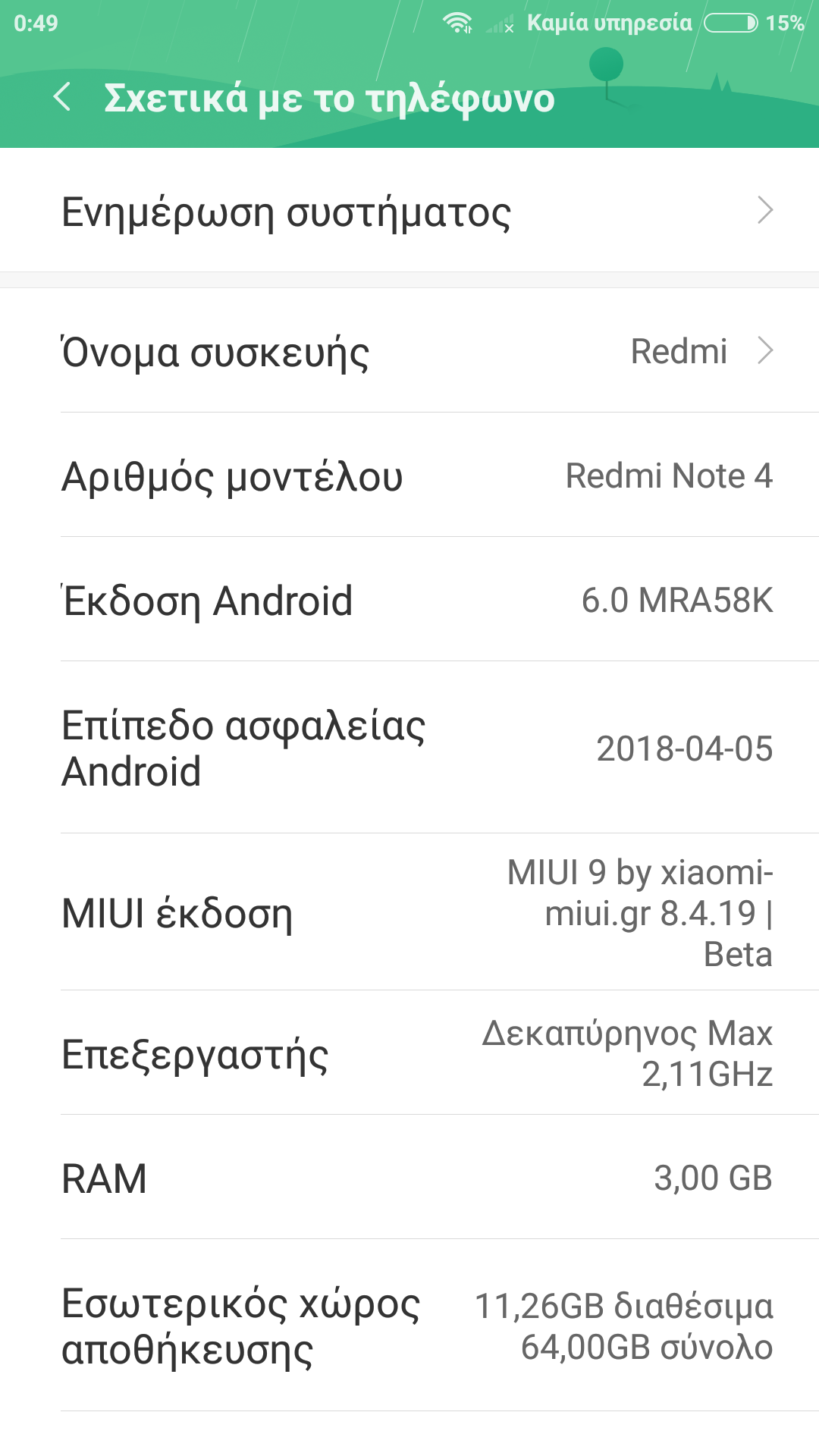Open the Όνομα συσκευής row
This screenshot has height=1456, width=819.
tap(409, 351)
